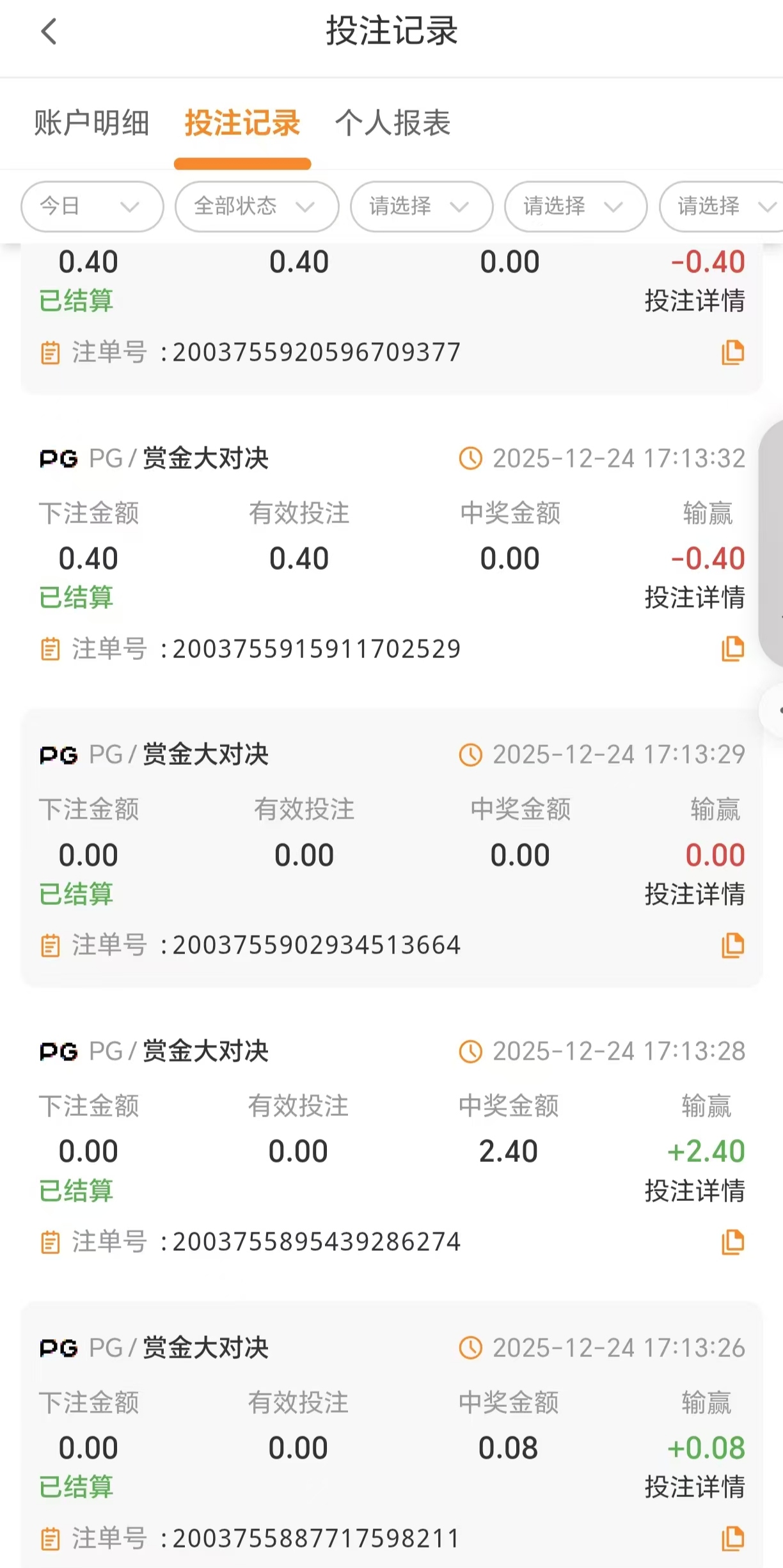This screenshot has height=1568, width=783.
Task: Open 投注详情 for the +2.40 bet
Action: (x=694, y=1191)
